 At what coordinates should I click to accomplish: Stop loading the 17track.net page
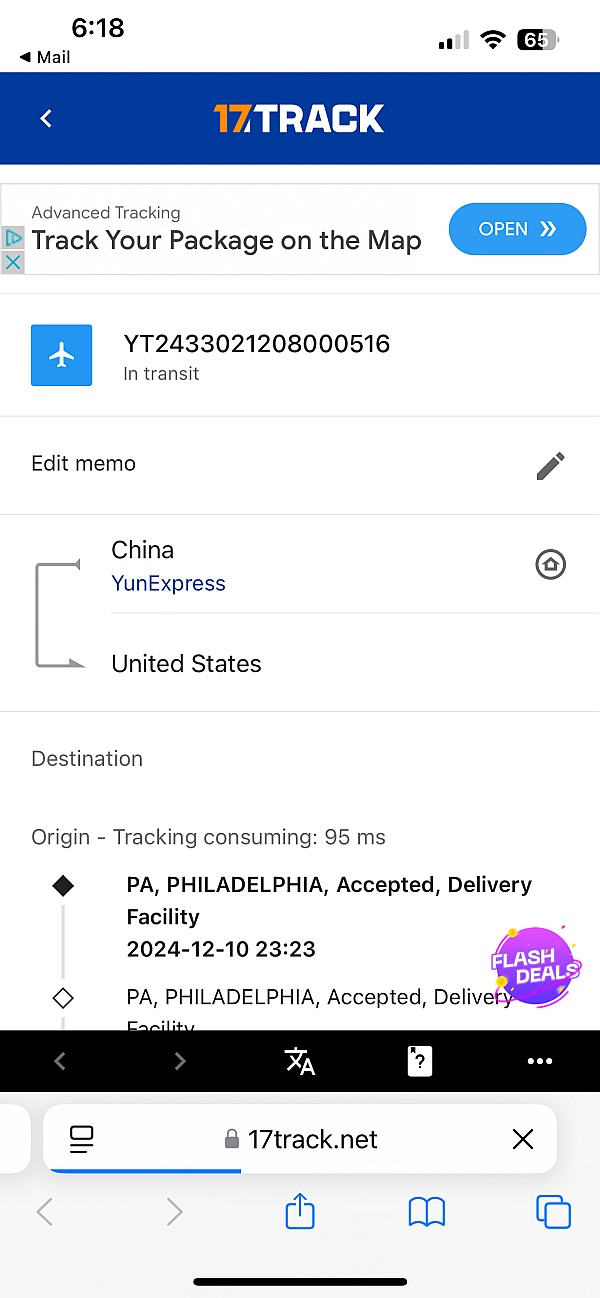coord(522,1139)
